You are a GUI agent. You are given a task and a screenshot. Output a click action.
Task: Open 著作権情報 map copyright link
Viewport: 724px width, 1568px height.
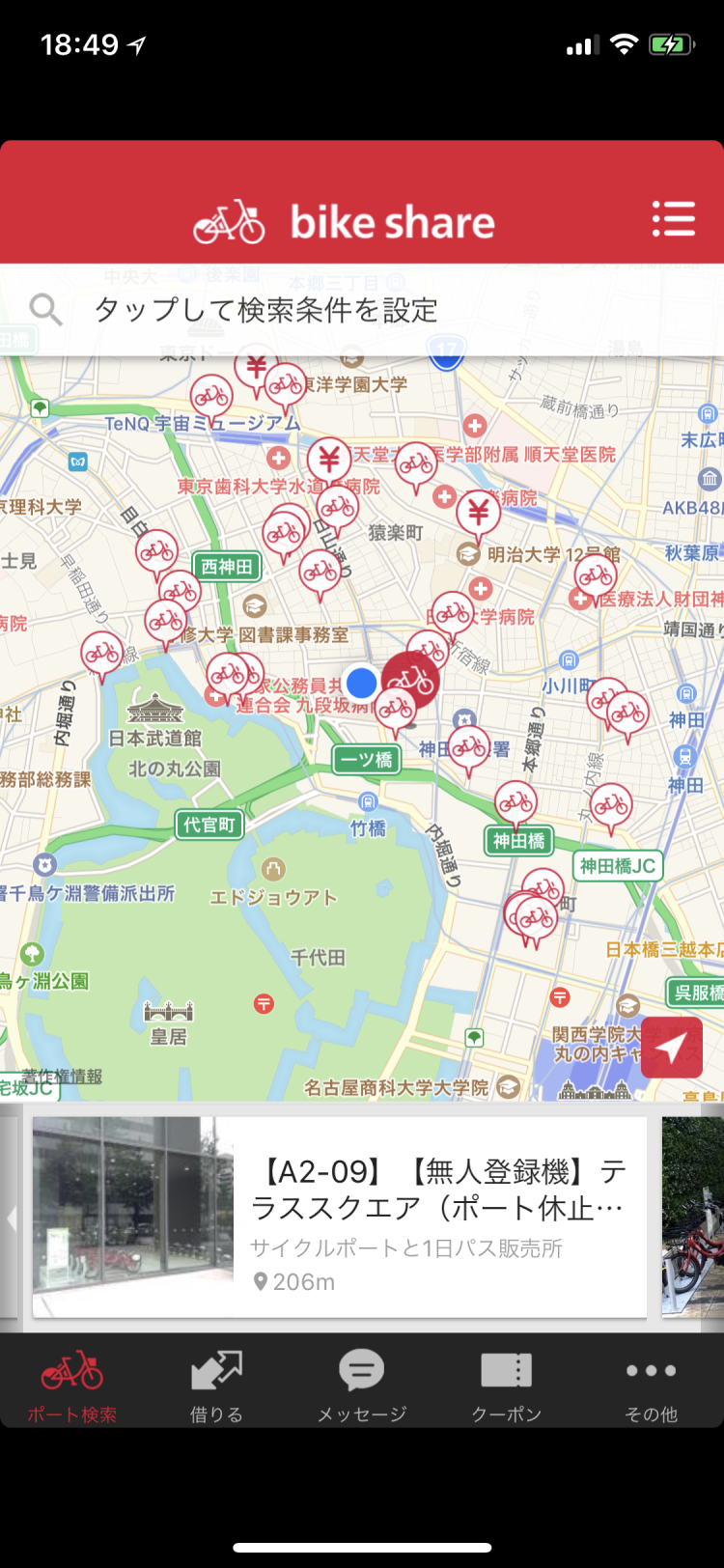(63, 1076)
